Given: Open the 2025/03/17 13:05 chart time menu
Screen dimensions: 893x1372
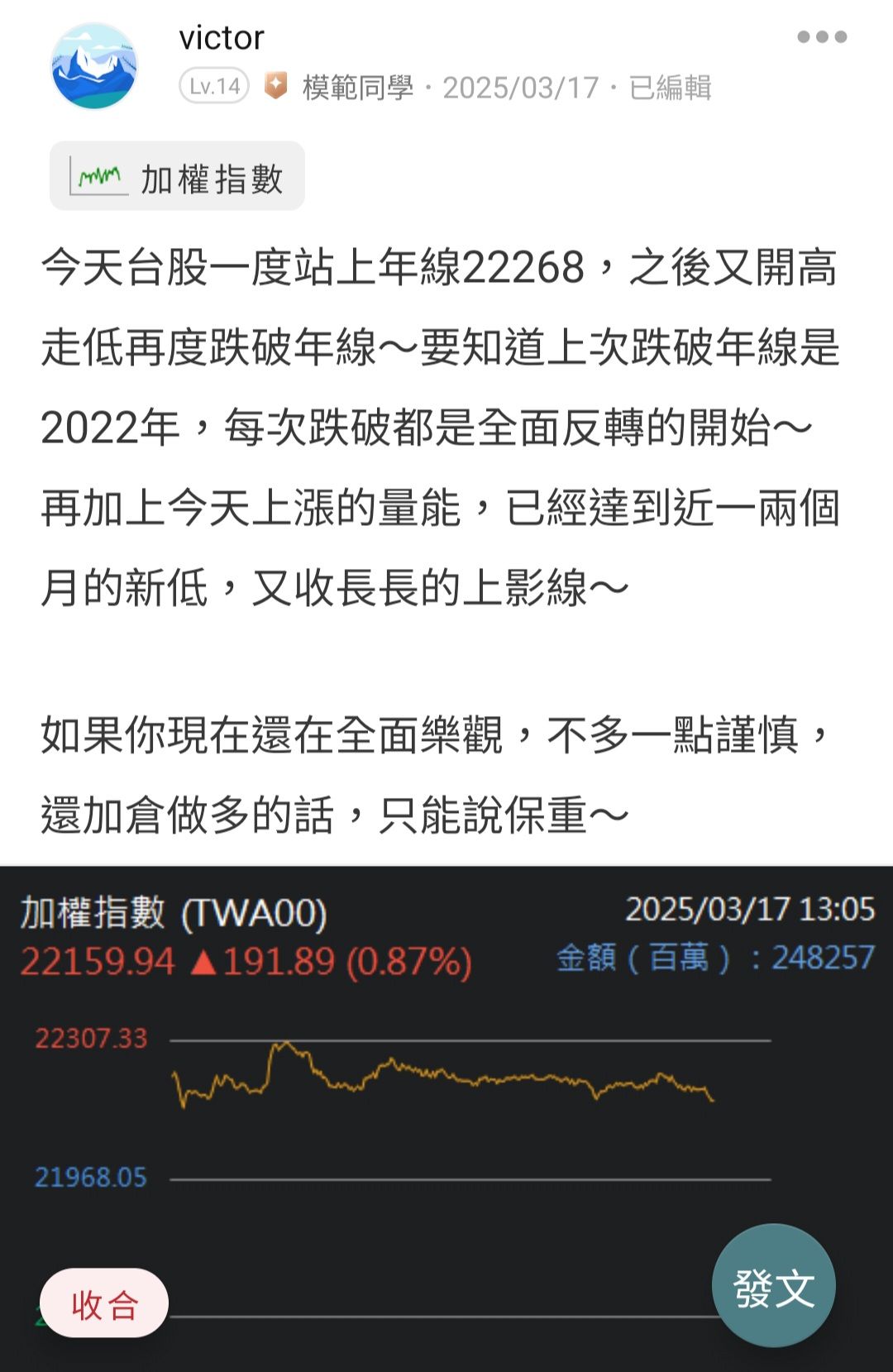Looking at the screenshot, I should pos(751,911).
